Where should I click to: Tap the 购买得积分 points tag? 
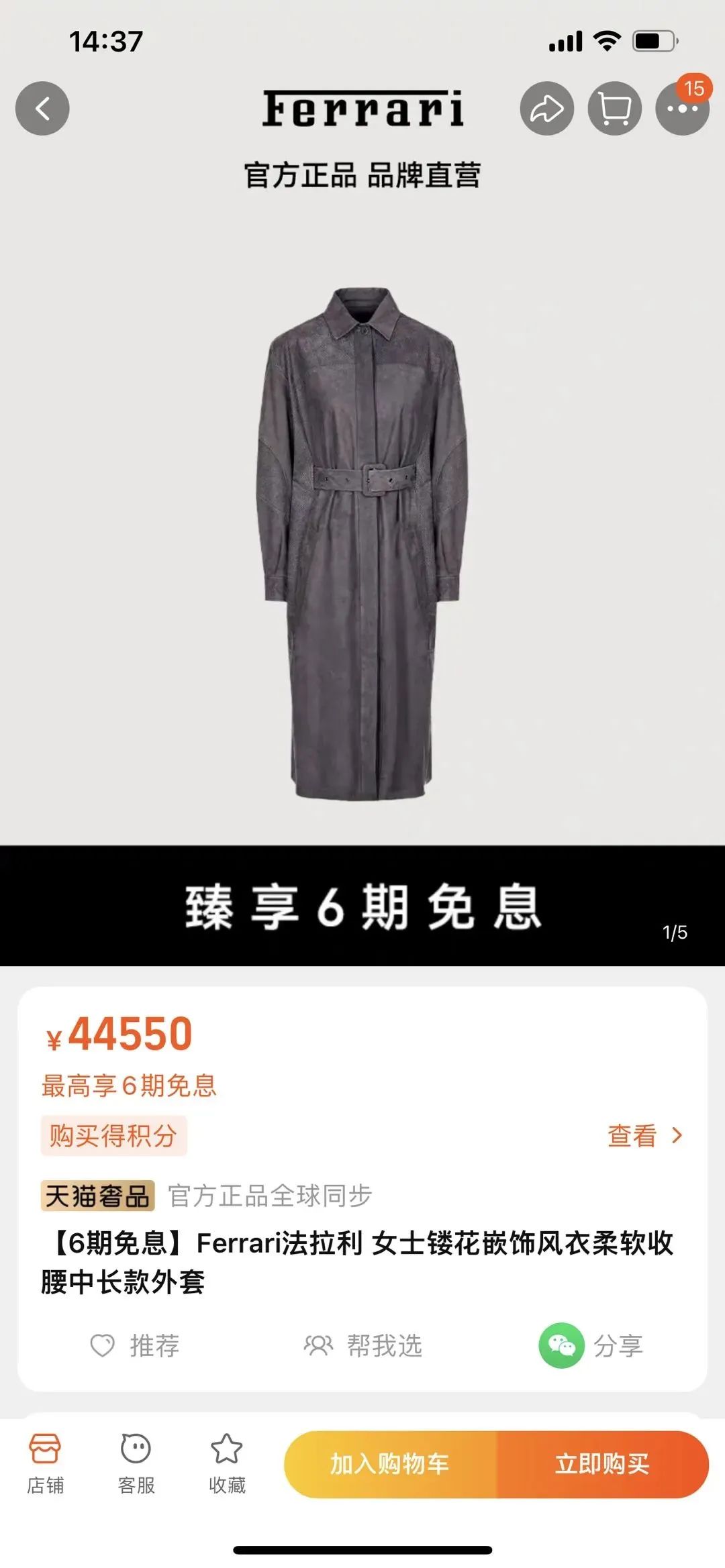pos(113,1135)
